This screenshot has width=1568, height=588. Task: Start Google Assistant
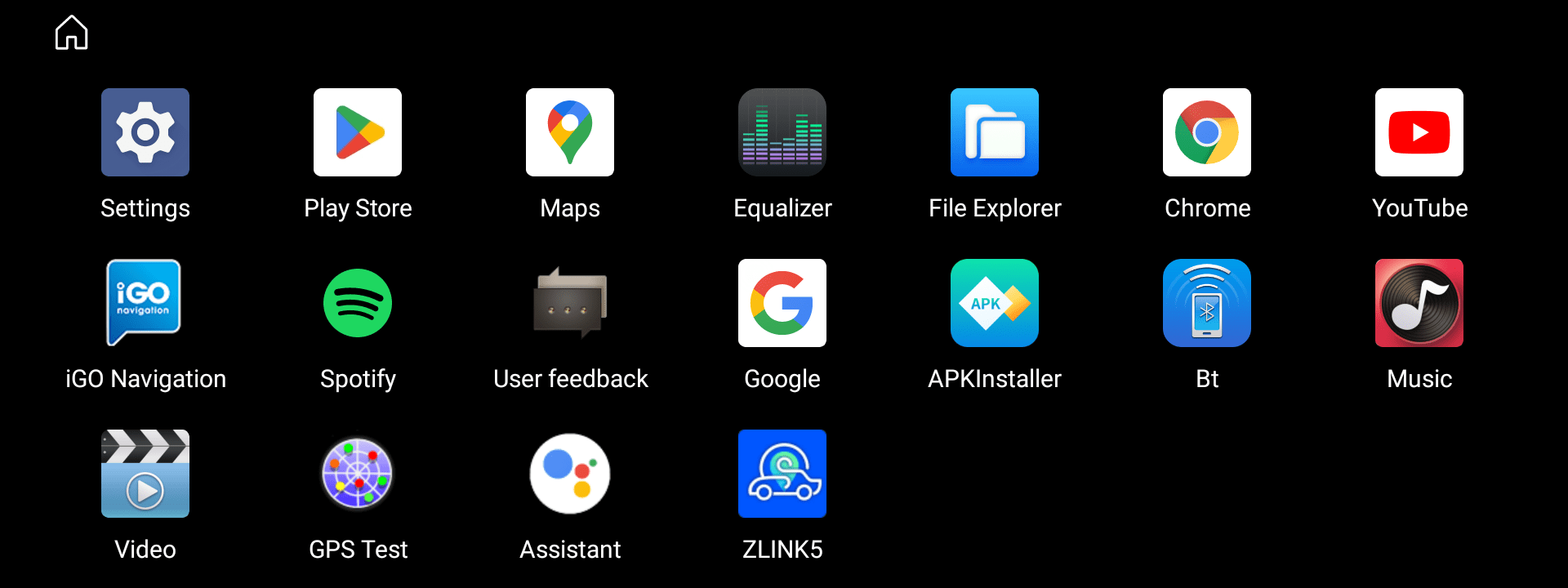(x=570, y=474)
